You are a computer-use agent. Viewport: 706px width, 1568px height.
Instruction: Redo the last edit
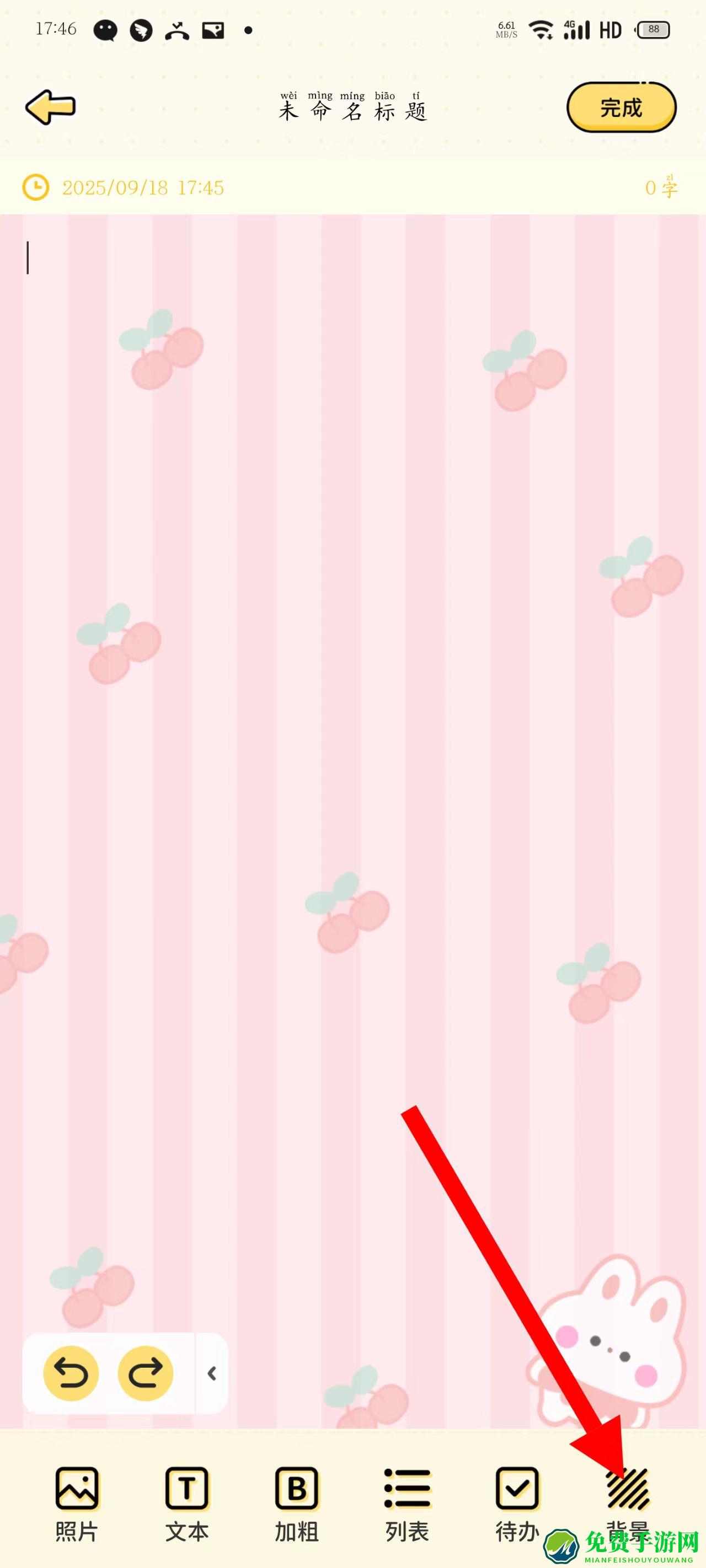pos(145,1373)
